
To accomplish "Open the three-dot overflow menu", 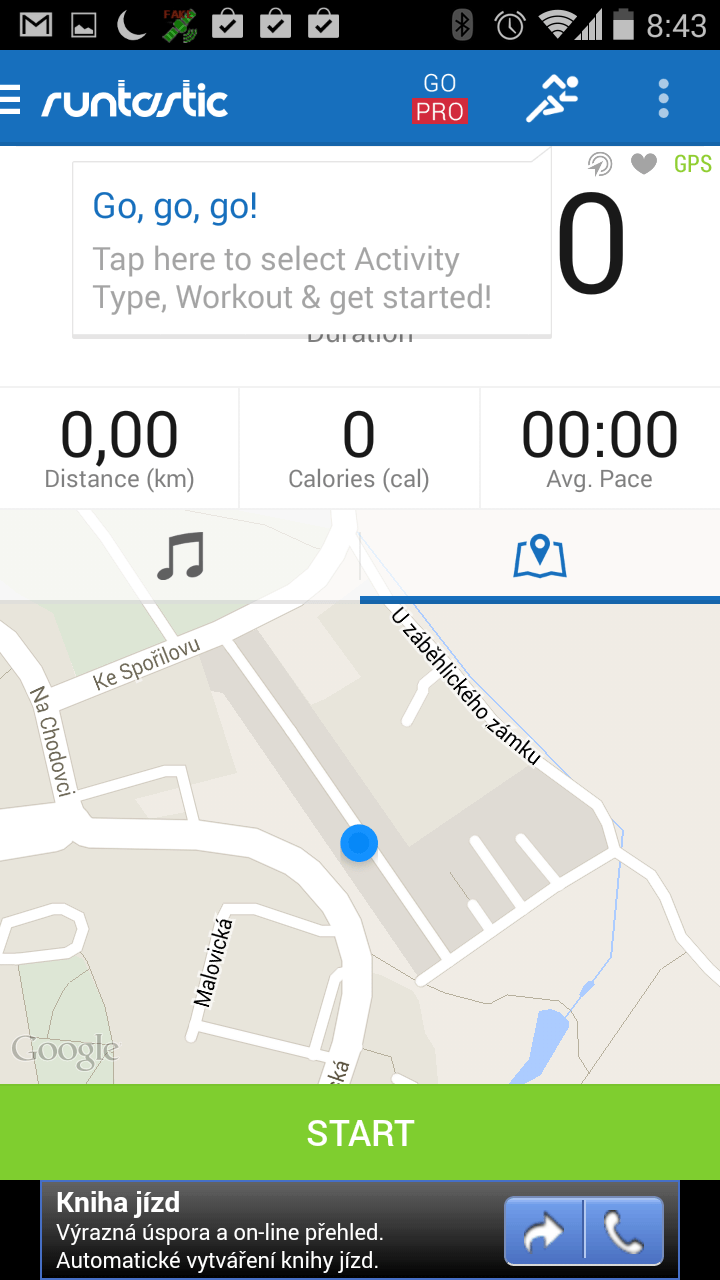I will point(663,99).
